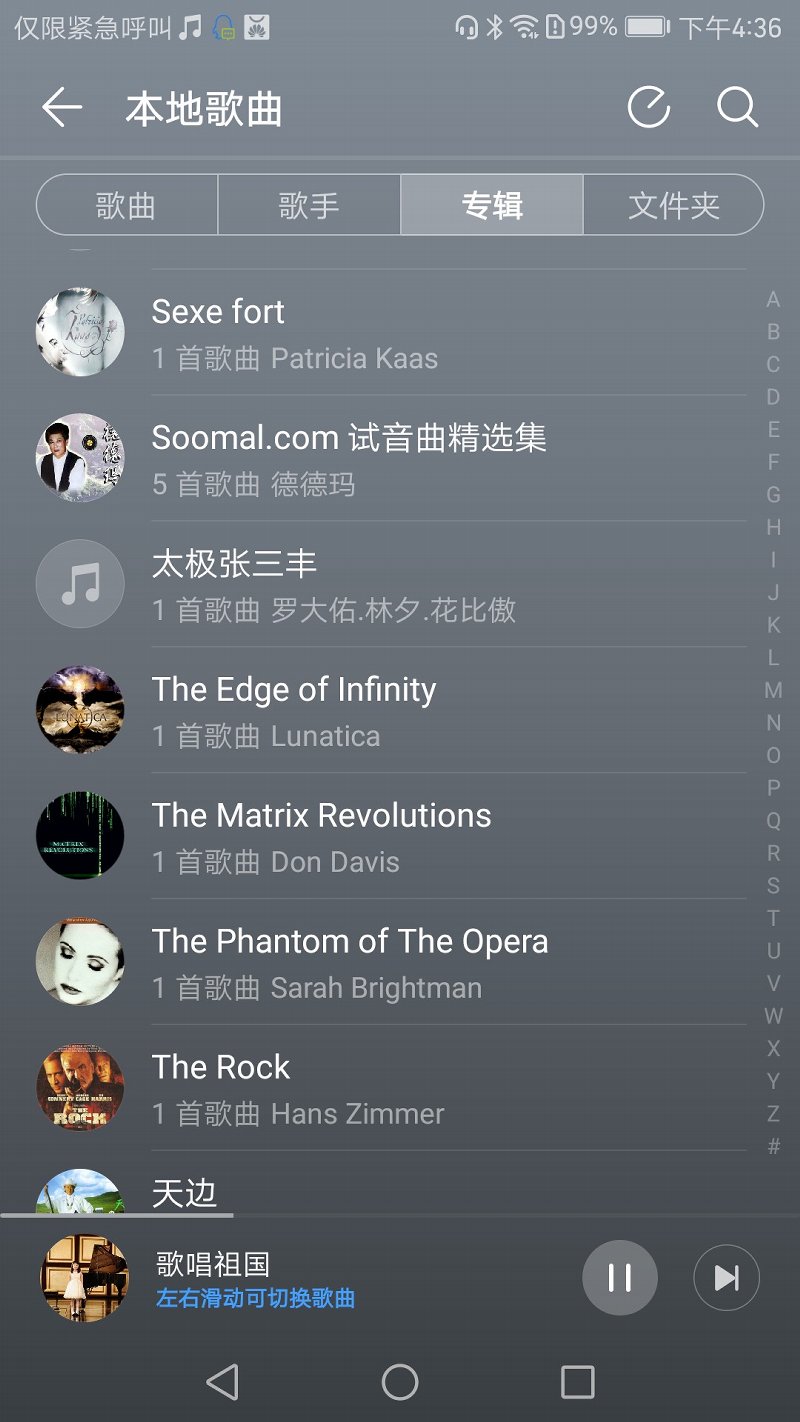Pause playback using the pause button
The height and width of the screenshot is (1422, 800).
coord(620,1277)
